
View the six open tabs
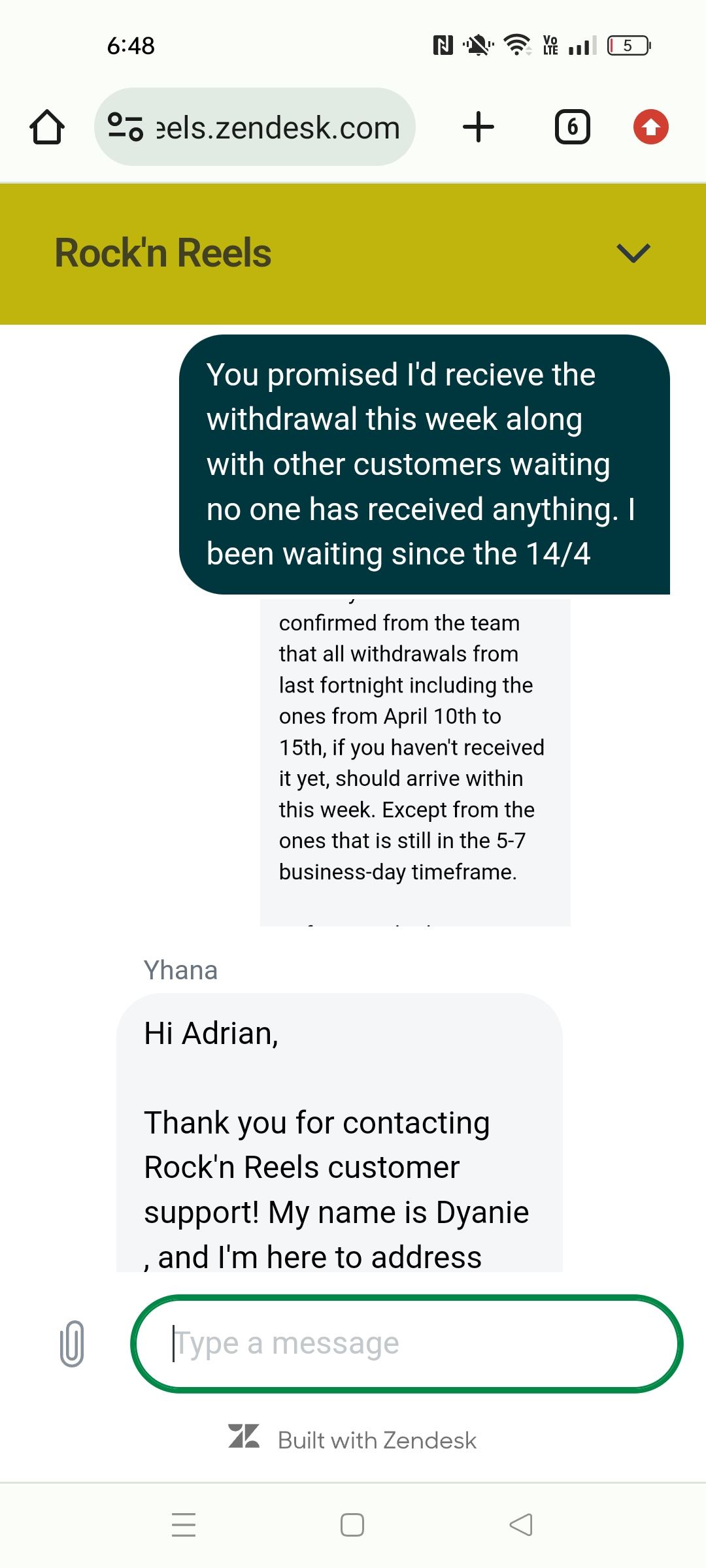coord(572,127)
